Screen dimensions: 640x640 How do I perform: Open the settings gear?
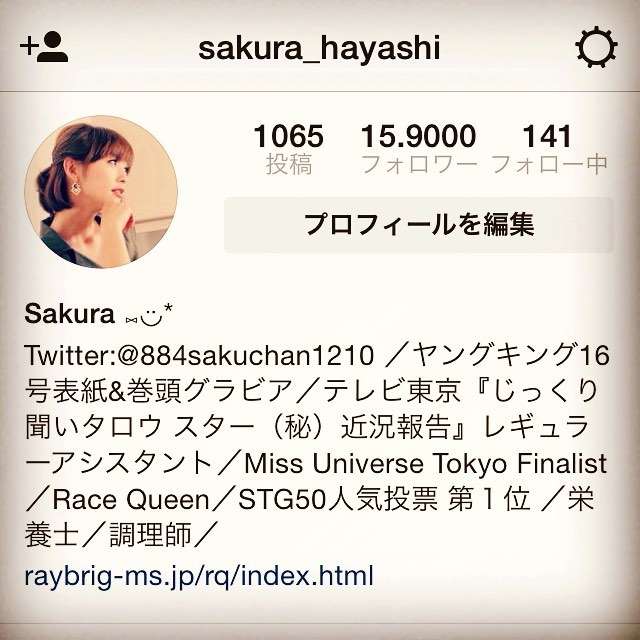(x=597, y=48)
